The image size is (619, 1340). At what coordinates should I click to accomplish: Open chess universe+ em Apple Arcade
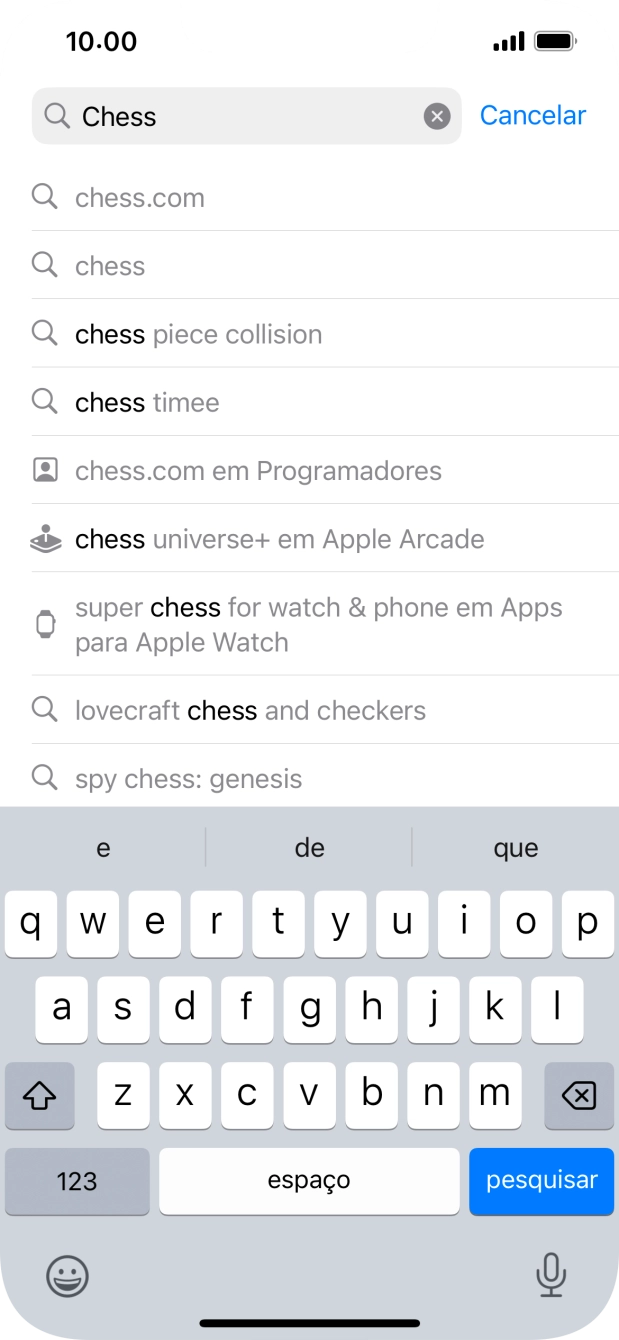tap(279, 539)
